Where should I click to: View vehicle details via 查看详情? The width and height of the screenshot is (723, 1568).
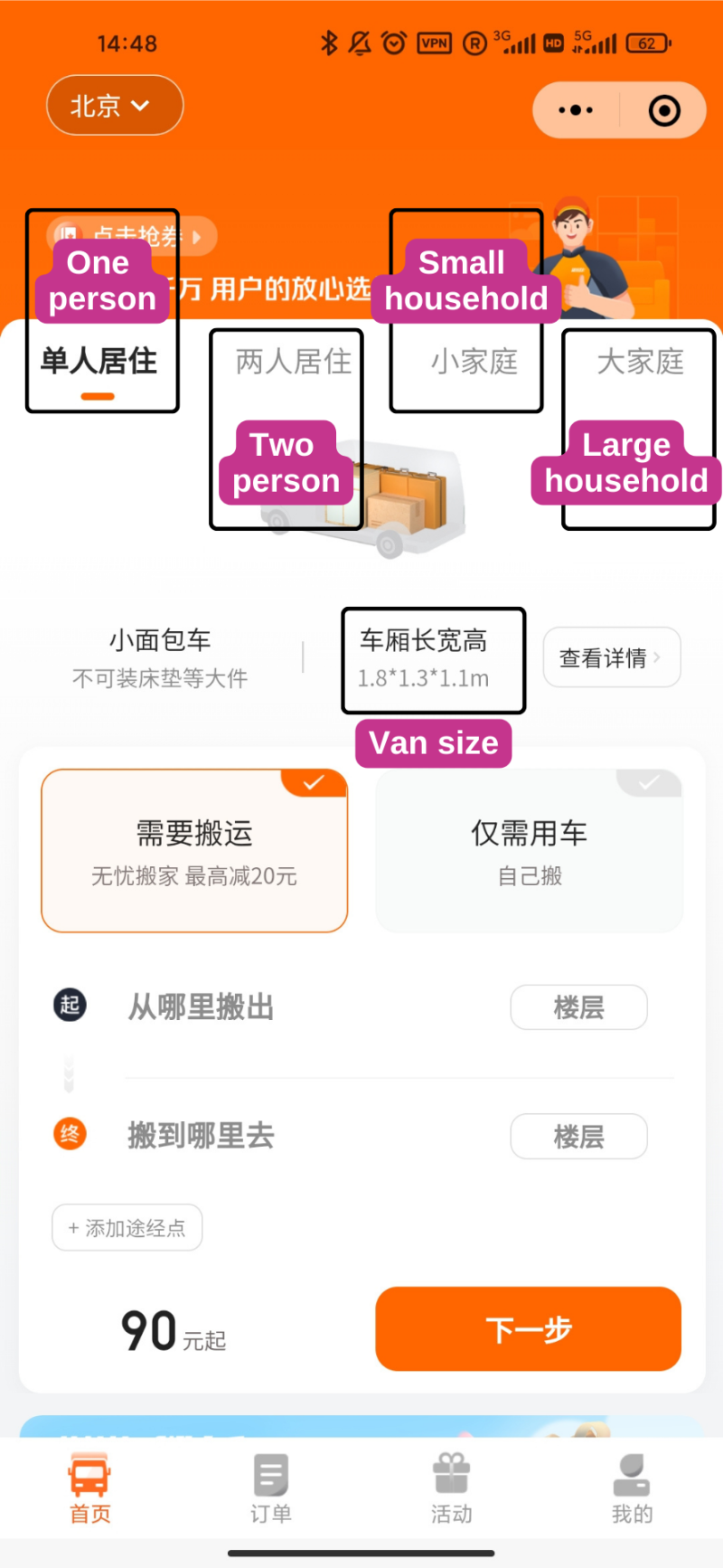611,657
